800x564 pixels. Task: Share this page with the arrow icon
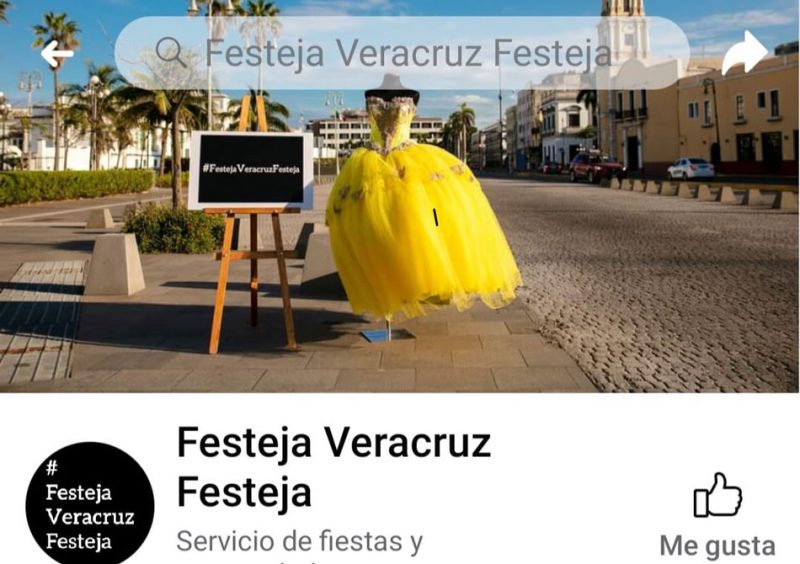pos(744,53)
